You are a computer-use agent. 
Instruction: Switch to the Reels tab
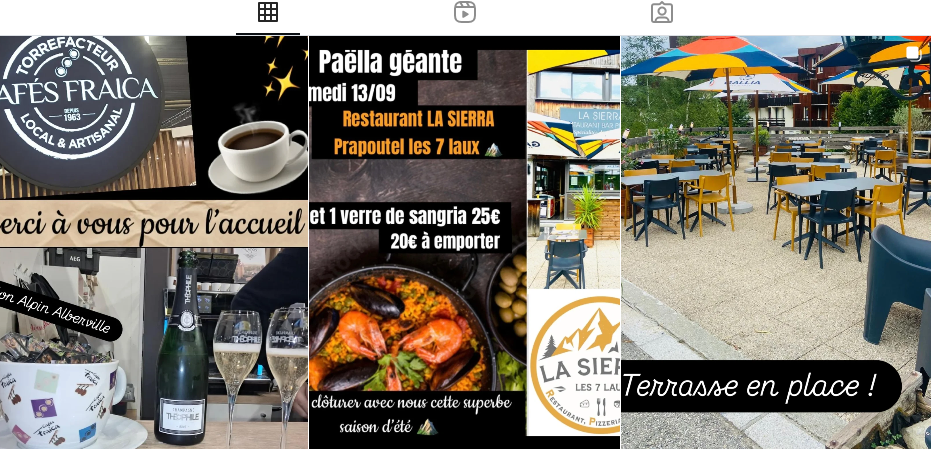(464, 13)
